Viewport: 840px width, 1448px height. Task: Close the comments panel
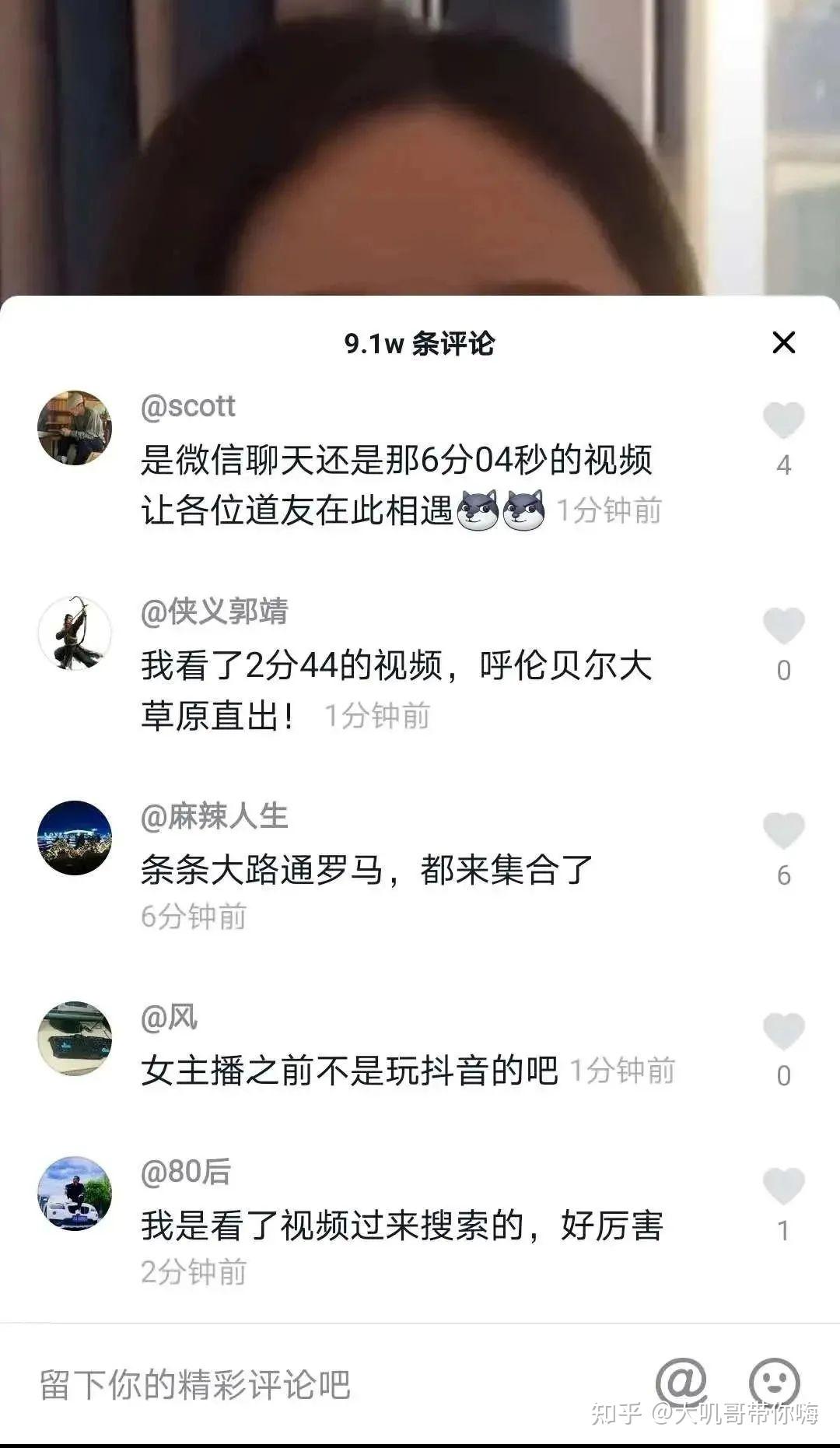click(783, 342)
